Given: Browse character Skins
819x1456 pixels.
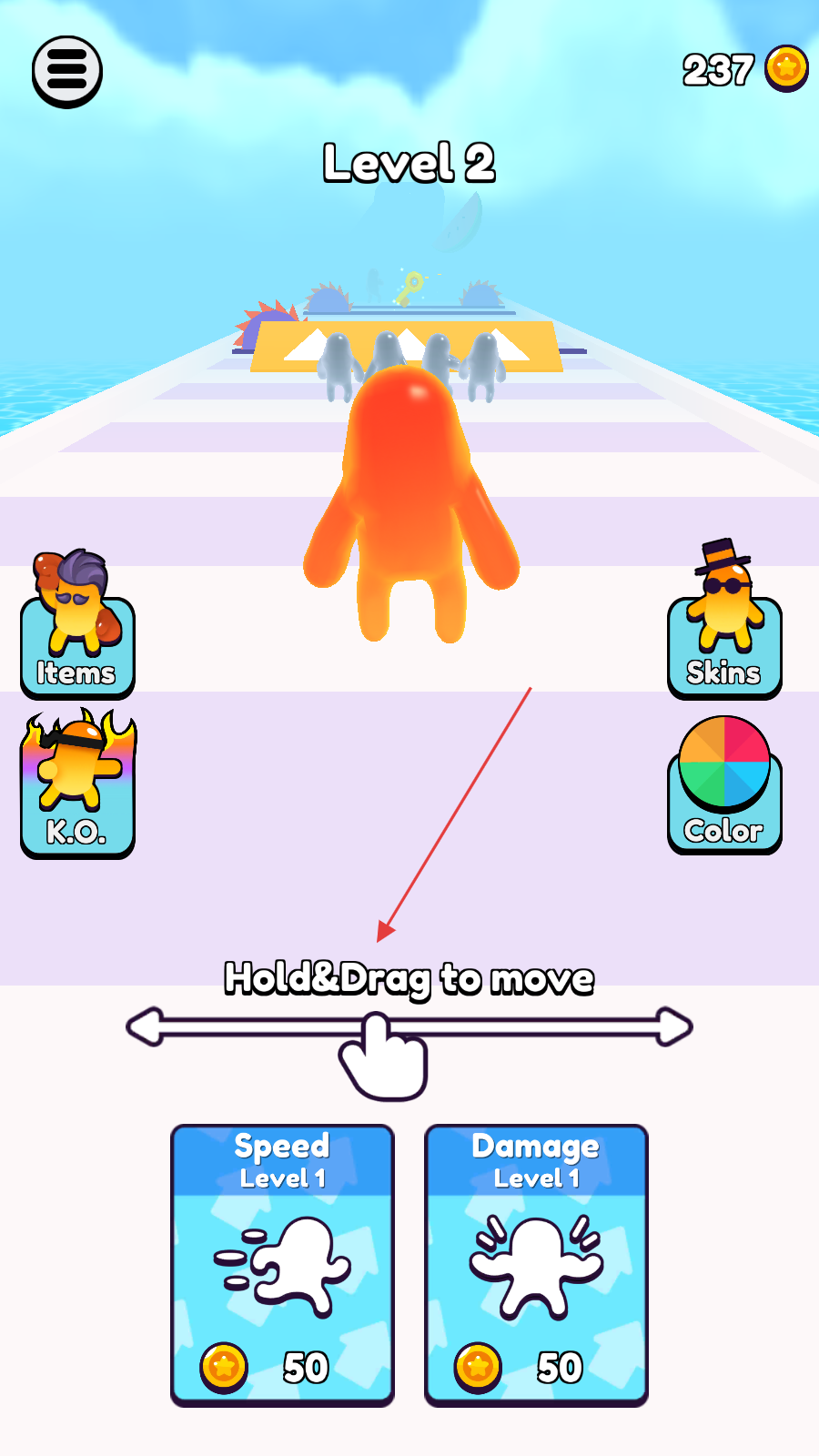Looking at the screenshot, I should coord(724,635).
